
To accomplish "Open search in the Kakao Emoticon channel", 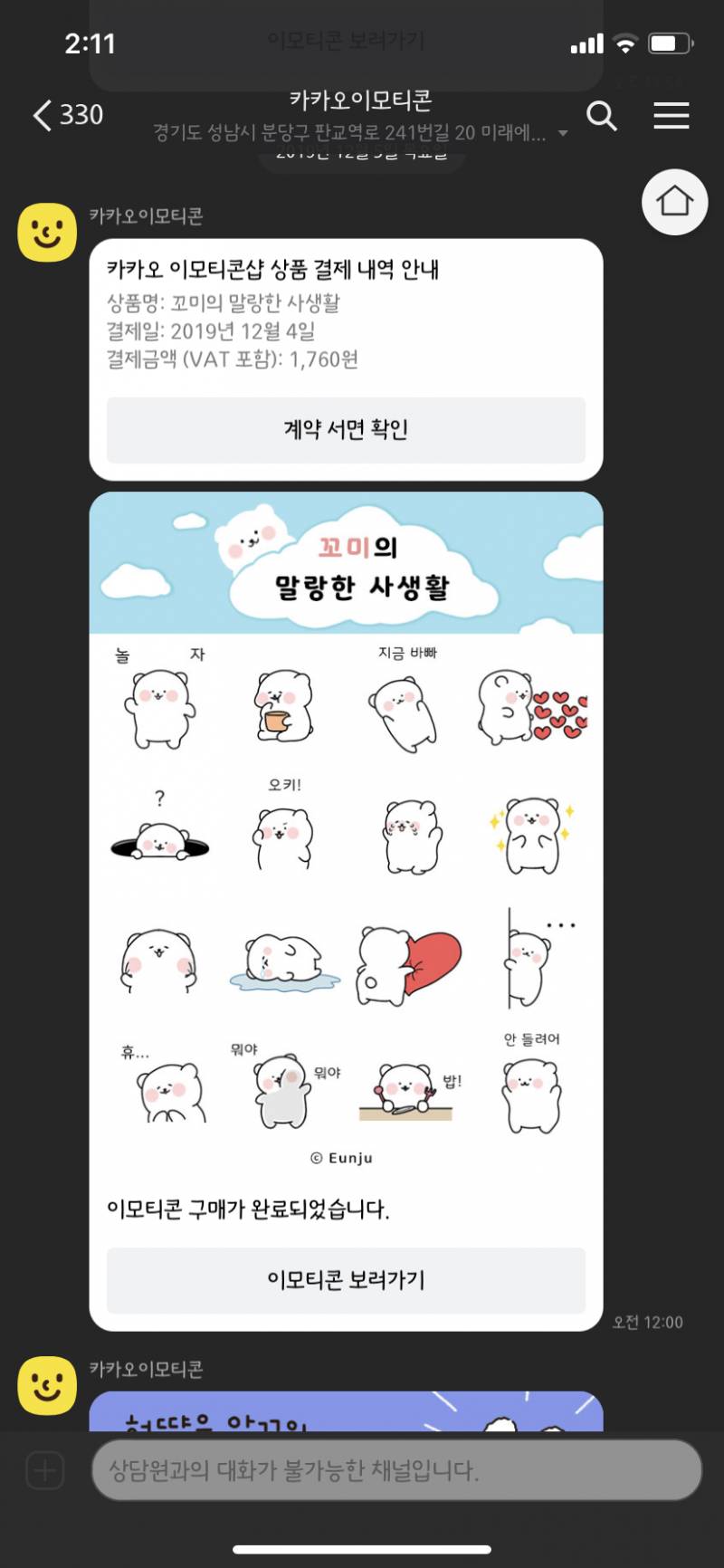I will click(601, 116).
